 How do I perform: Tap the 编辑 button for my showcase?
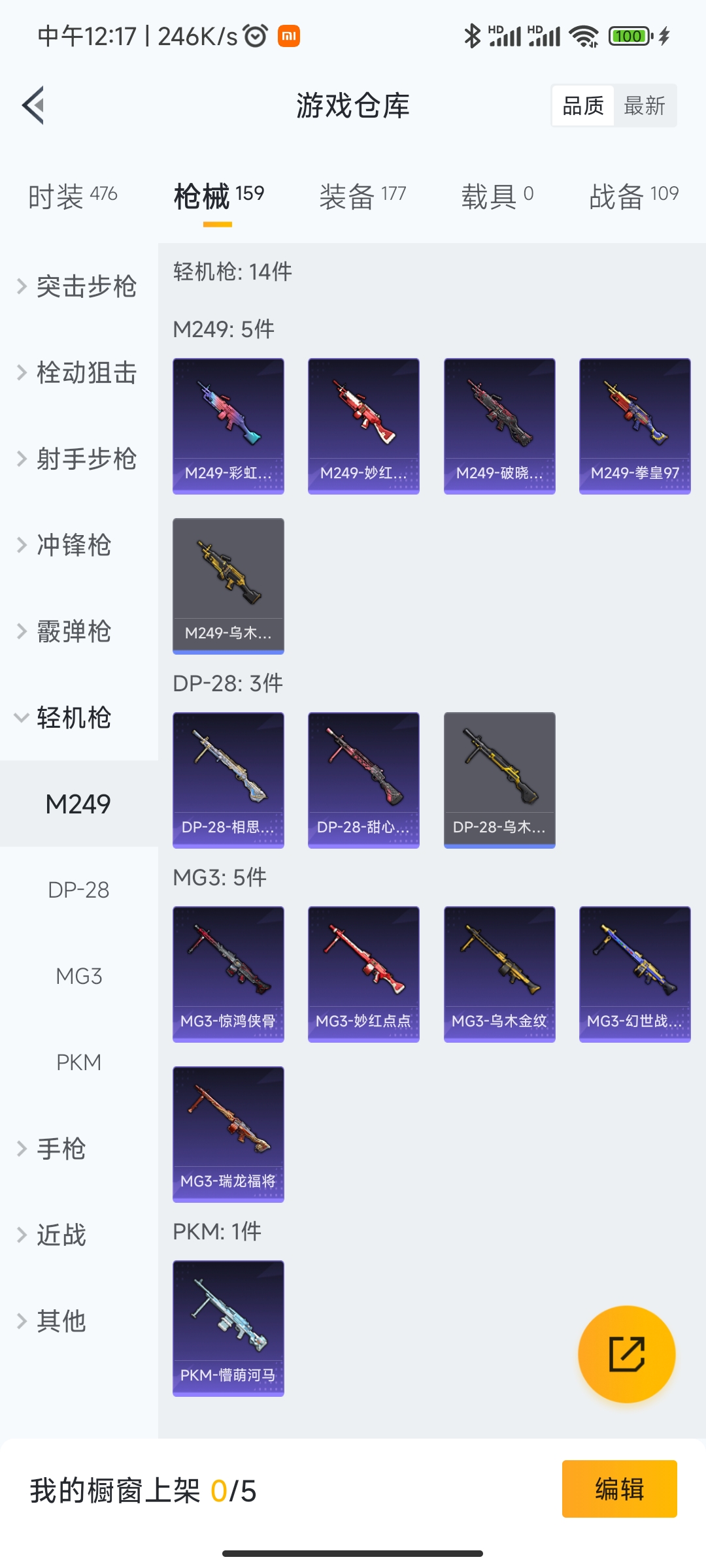pos(619,1489)
